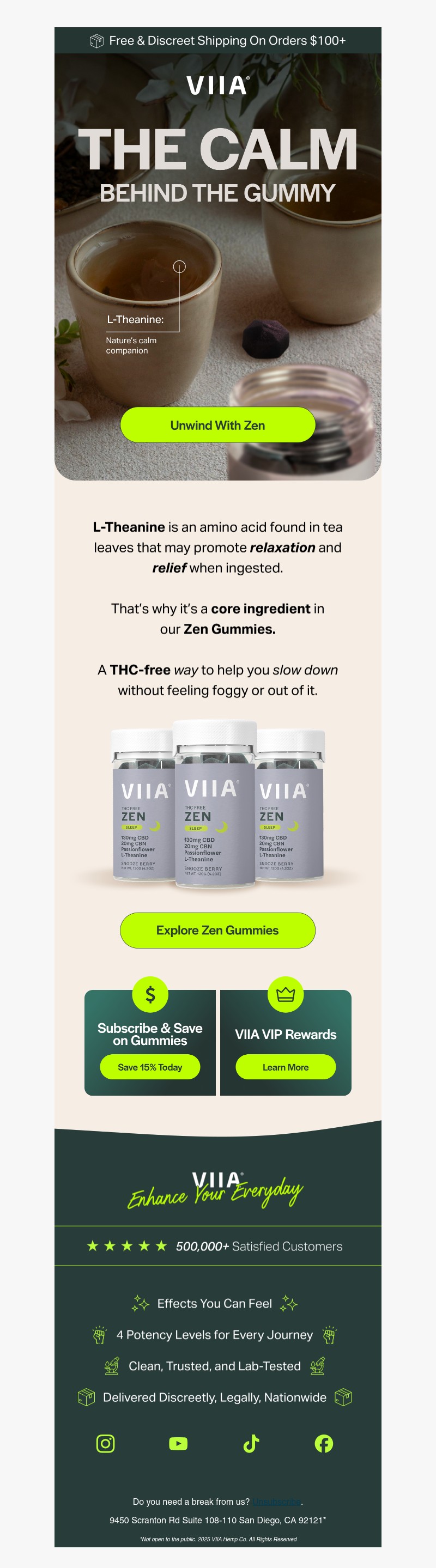This screenshot has height=1568, width=436.
Task: Tap the Unsubscribe link
Action: pos(277,1502)
